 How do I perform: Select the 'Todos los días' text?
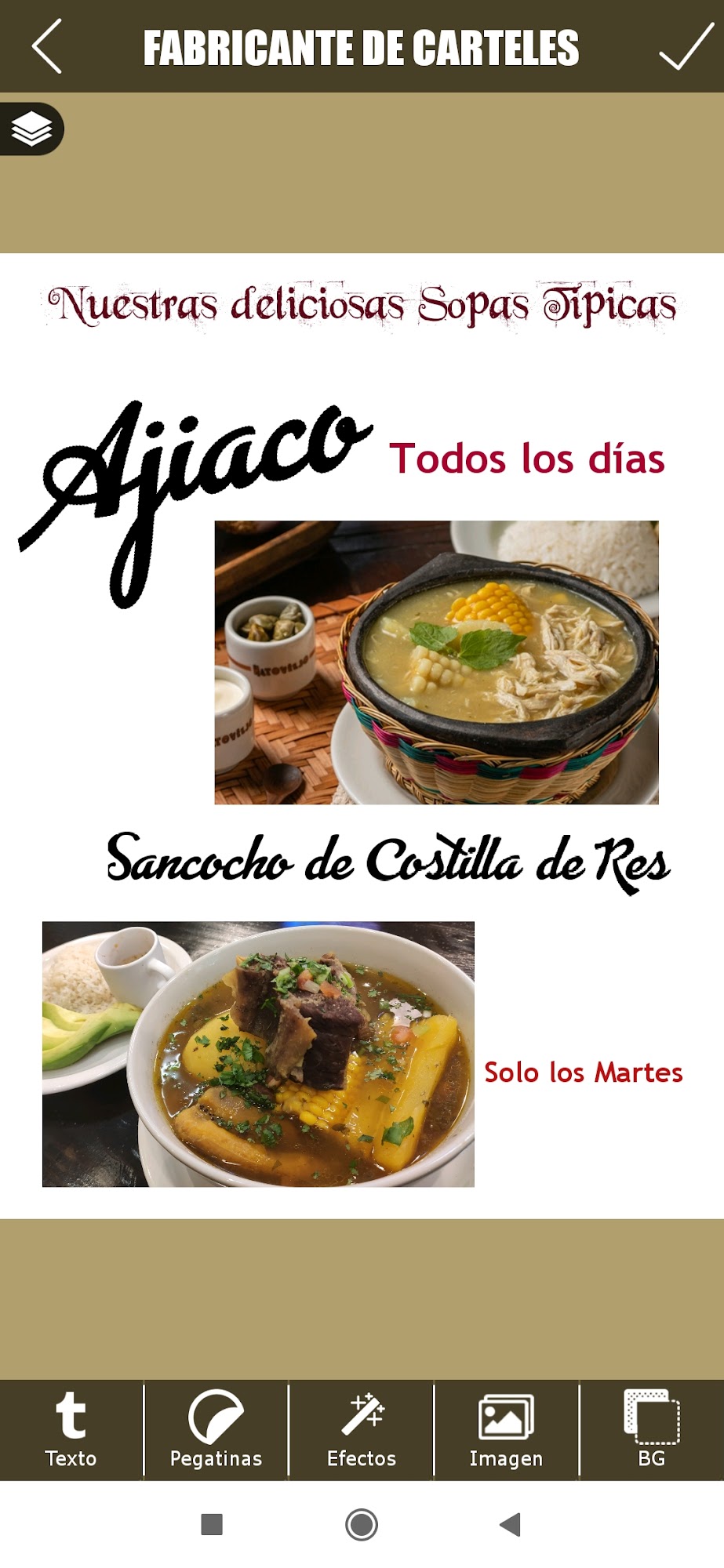click(x=527, y=459)
